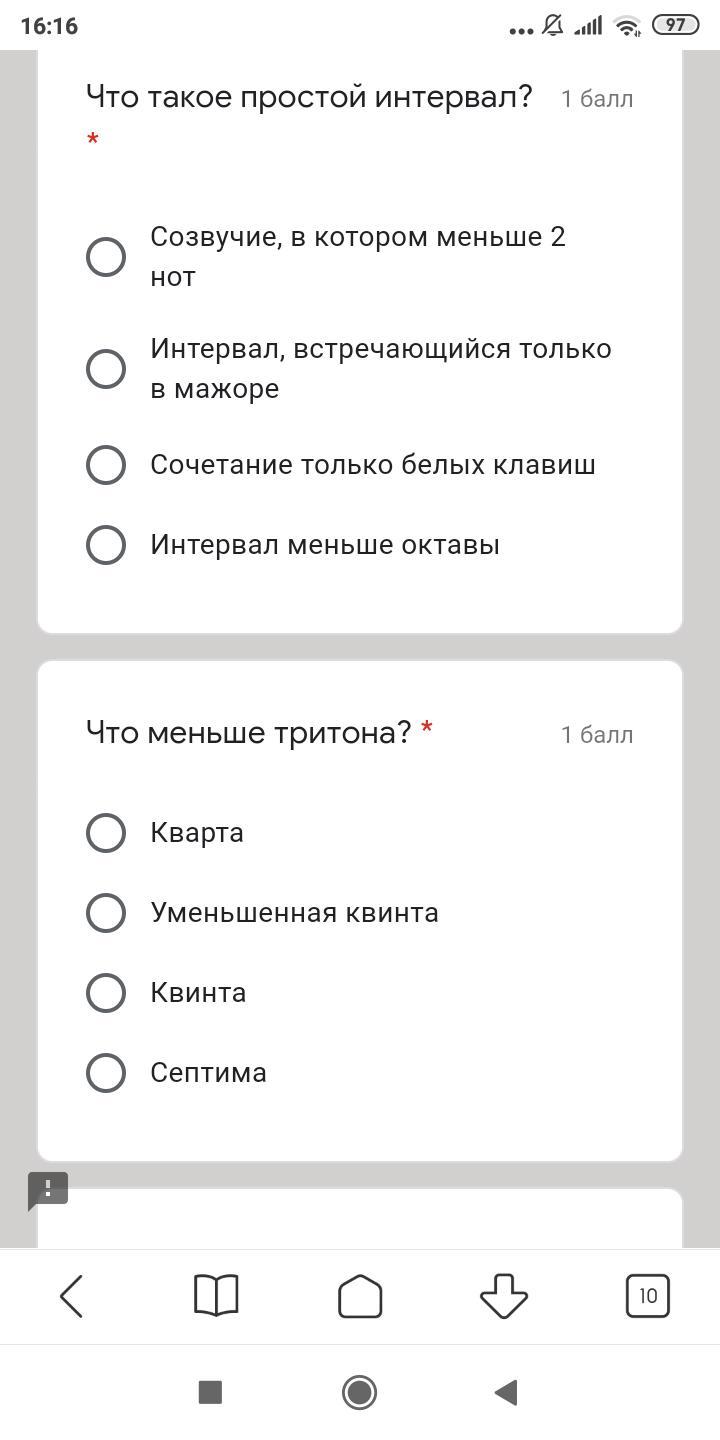The height and width of the screenshot is (1440, 720).
Task: Open the system recent apps view
Action: tap(210, 1392)
